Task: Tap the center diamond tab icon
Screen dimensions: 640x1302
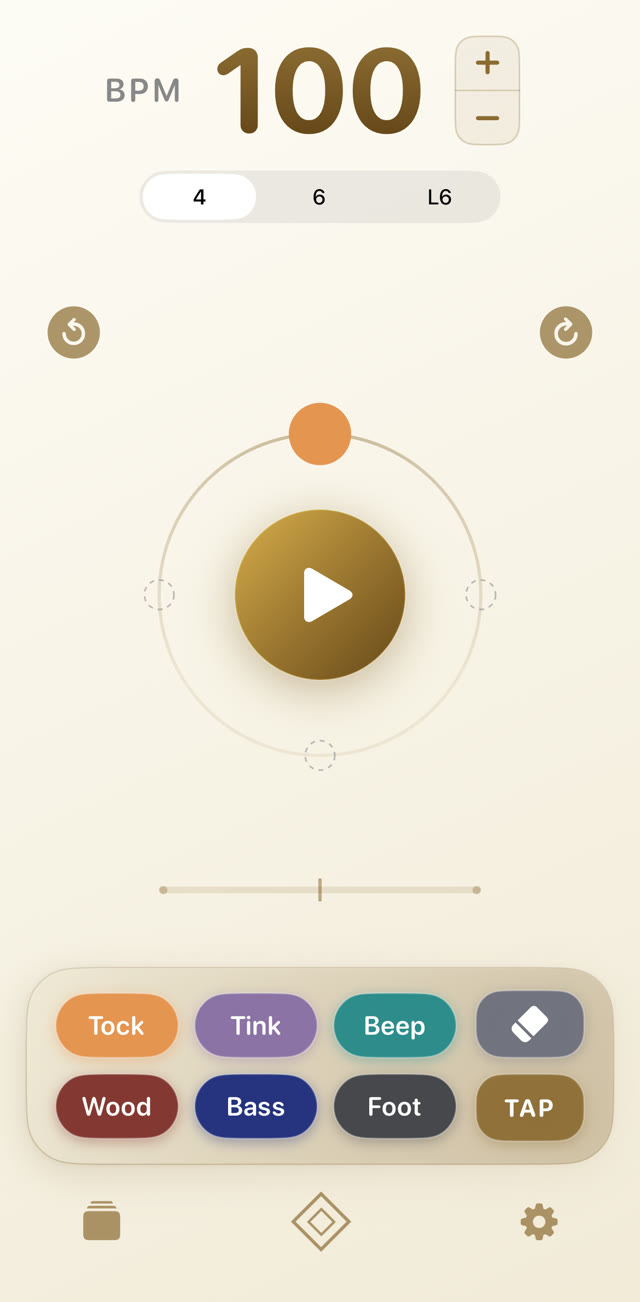Action: tap(321, 1222)
